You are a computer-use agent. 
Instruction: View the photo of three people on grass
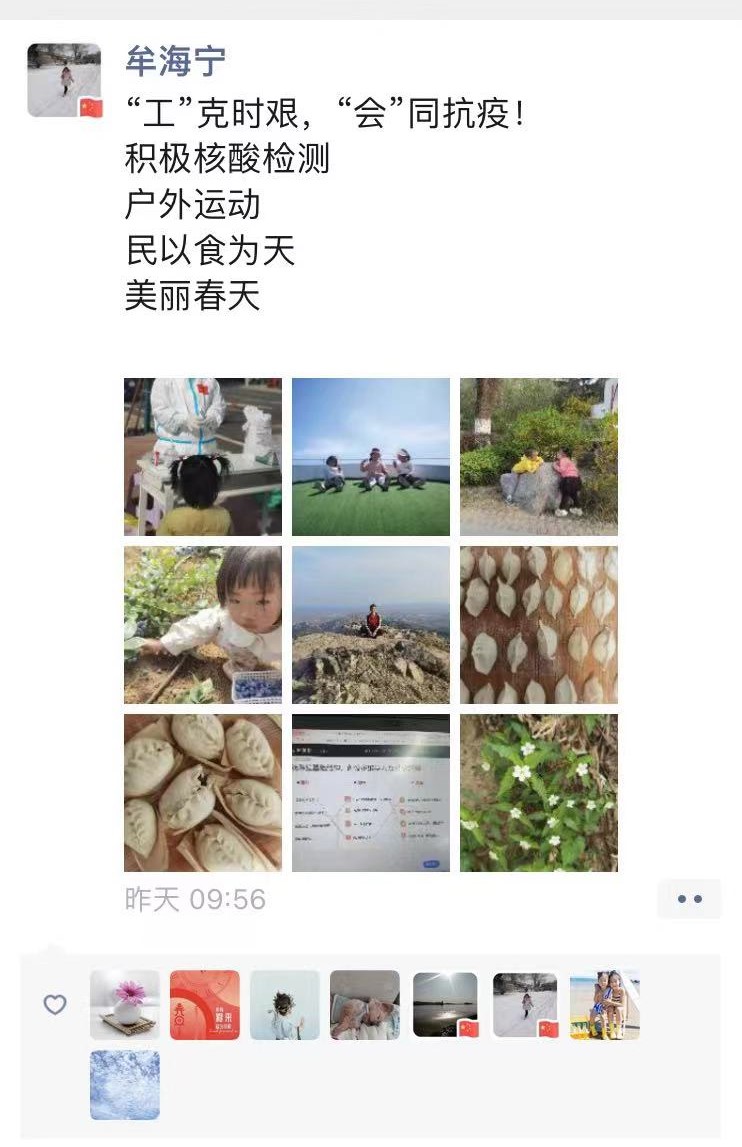tap(371, 457)
